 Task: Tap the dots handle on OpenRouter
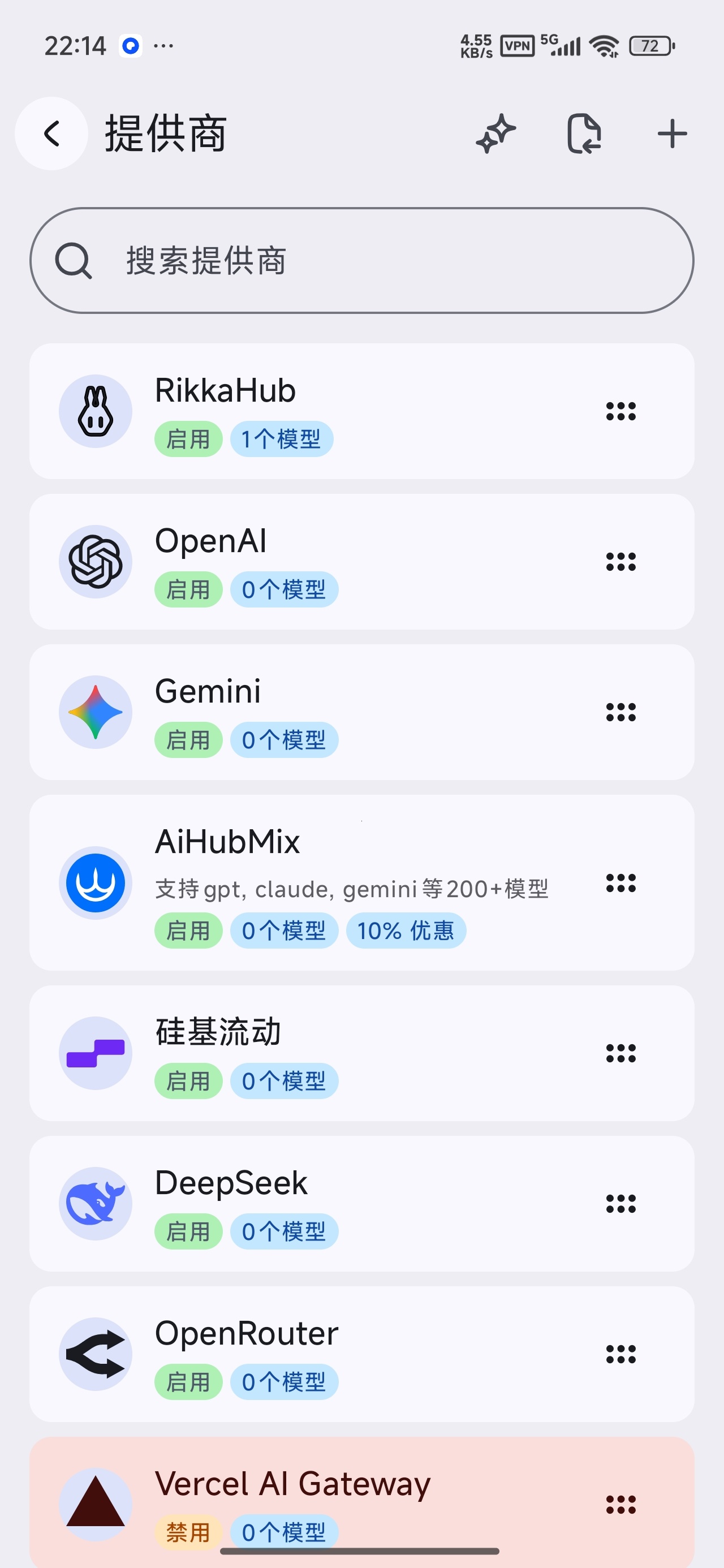point(620,1354)
